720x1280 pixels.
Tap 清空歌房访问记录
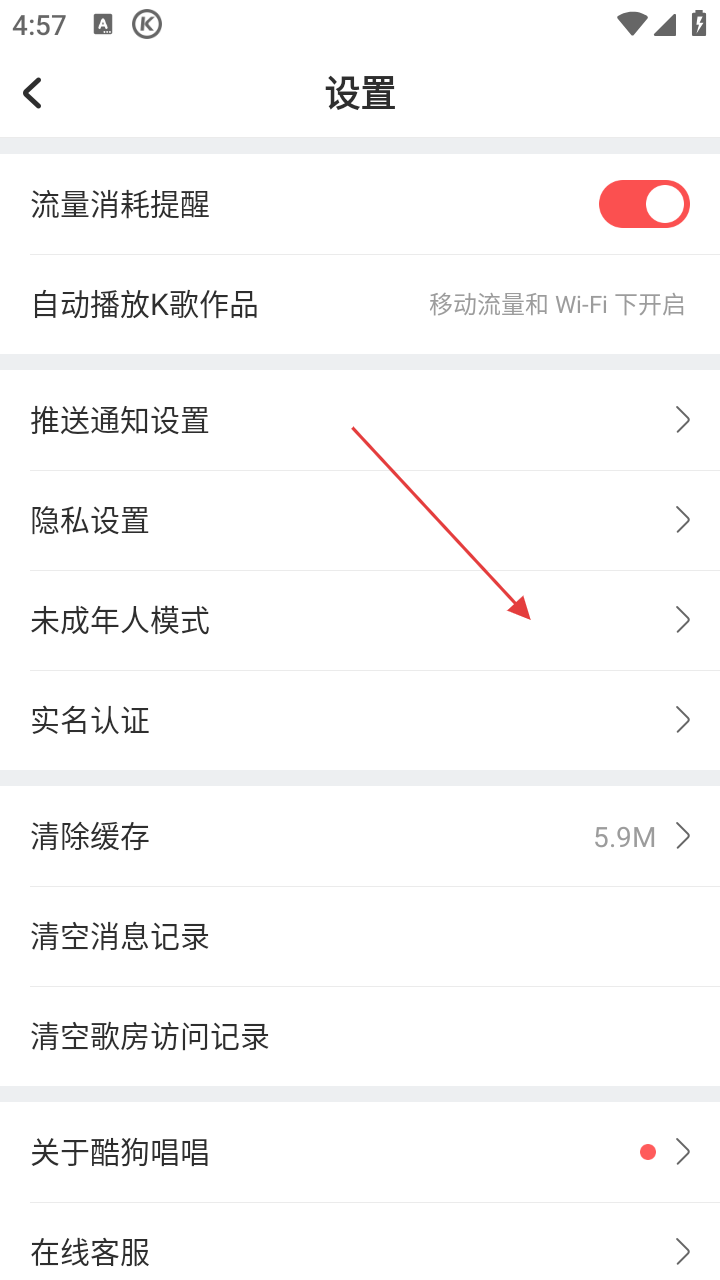pos(360,1037)
